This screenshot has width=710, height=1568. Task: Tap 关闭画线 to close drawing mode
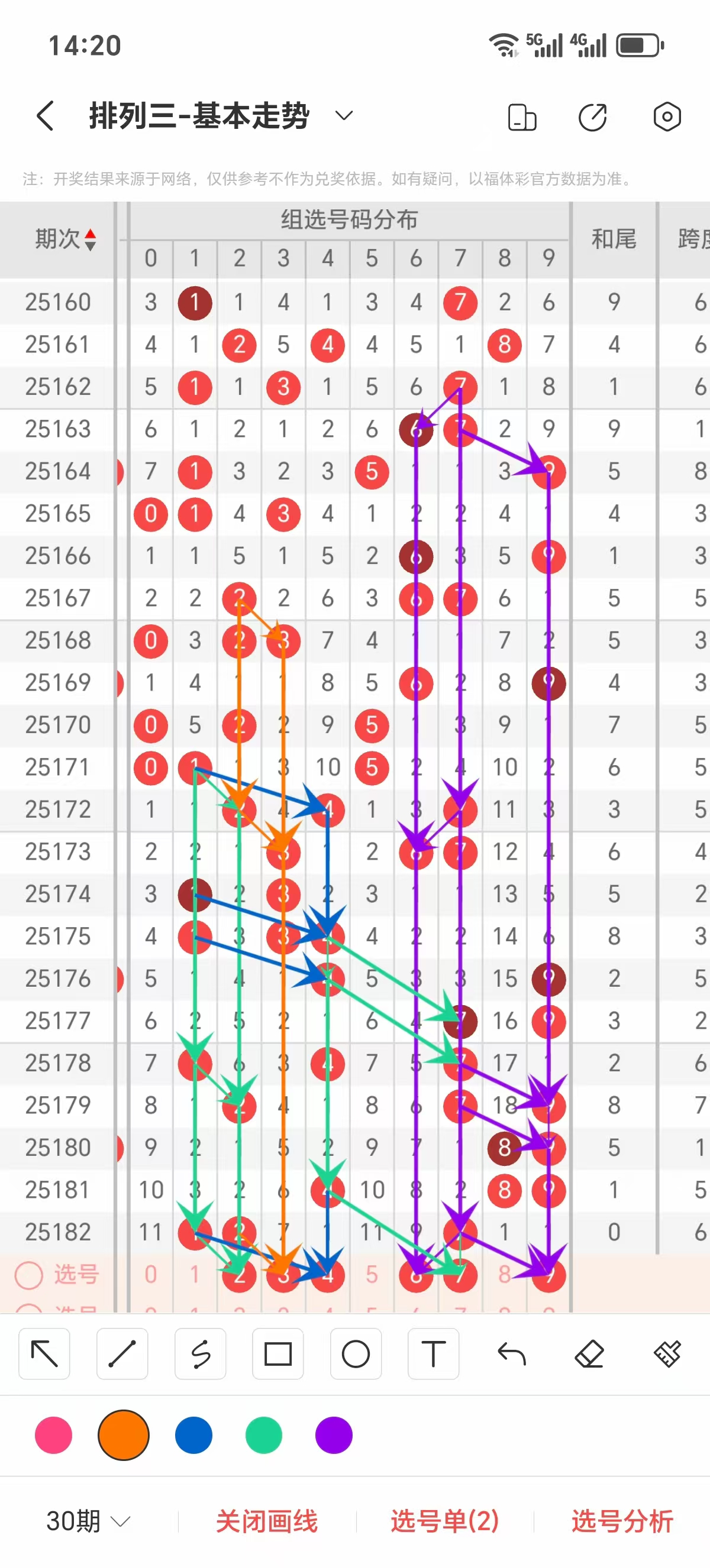267,1521
